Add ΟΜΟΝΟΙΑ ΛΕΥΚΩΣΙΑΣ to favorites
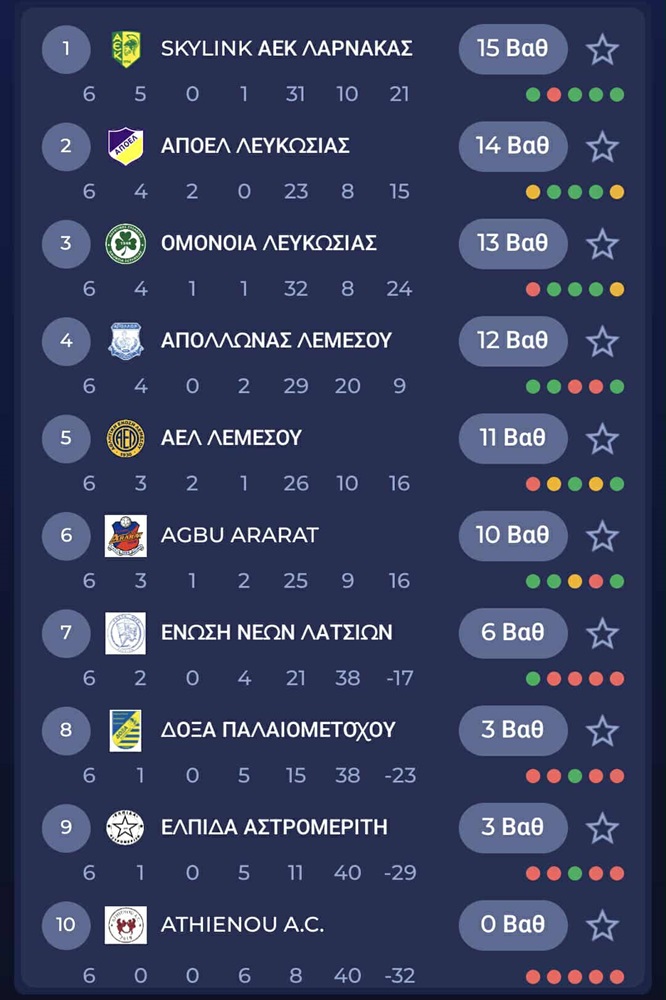This screenshot has height=1000, width=666. point(602,244)
